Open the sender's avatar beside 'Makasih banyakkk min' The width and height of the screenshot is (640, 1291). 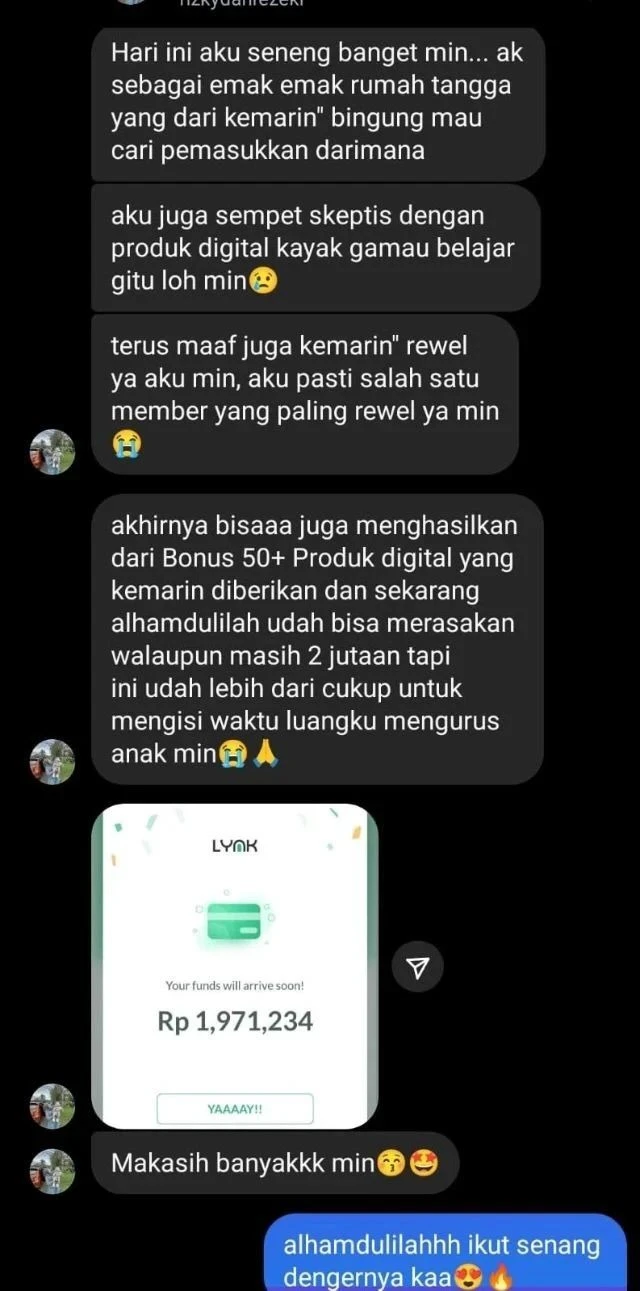[x=53, y=1171]
